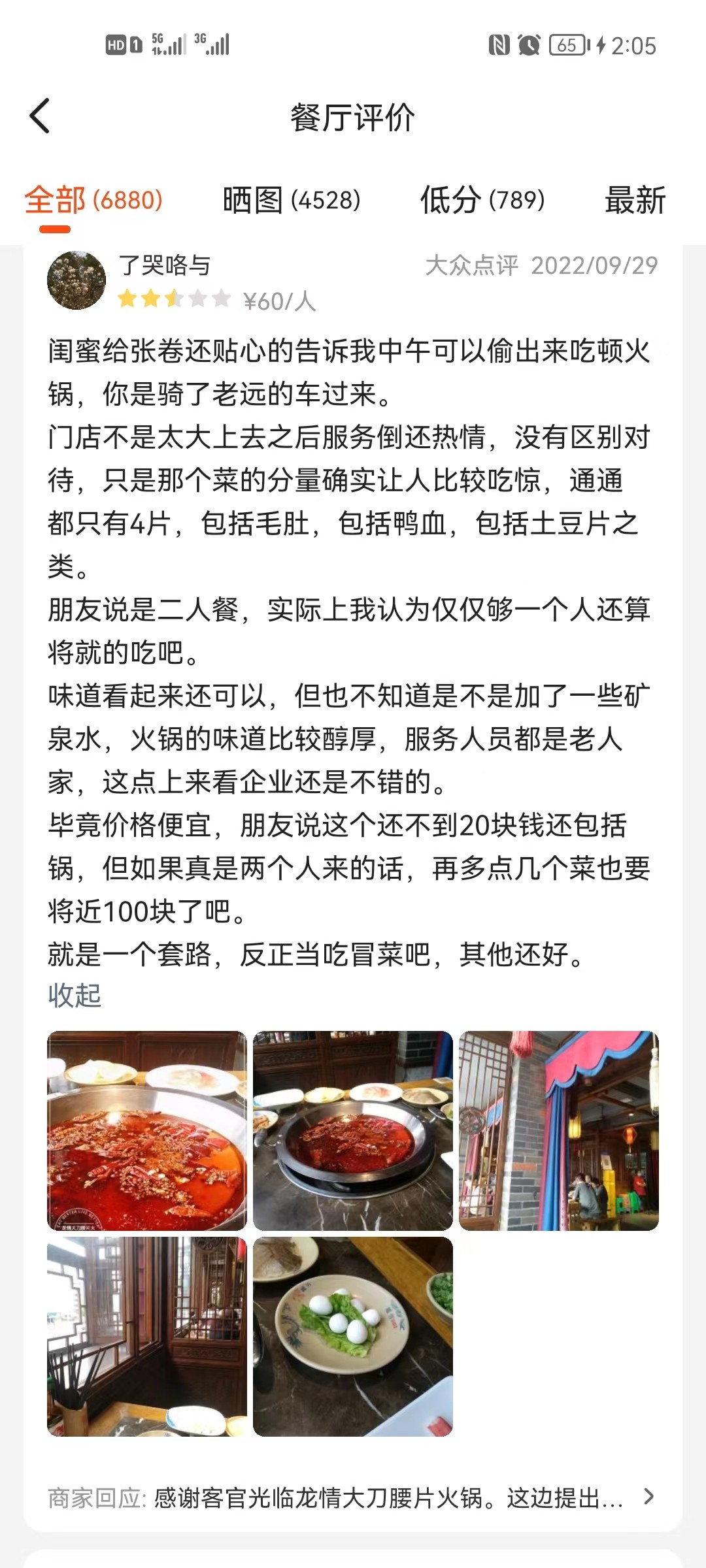Open the close-up red hotpot photo
706x1568 pixels.
147,1131
